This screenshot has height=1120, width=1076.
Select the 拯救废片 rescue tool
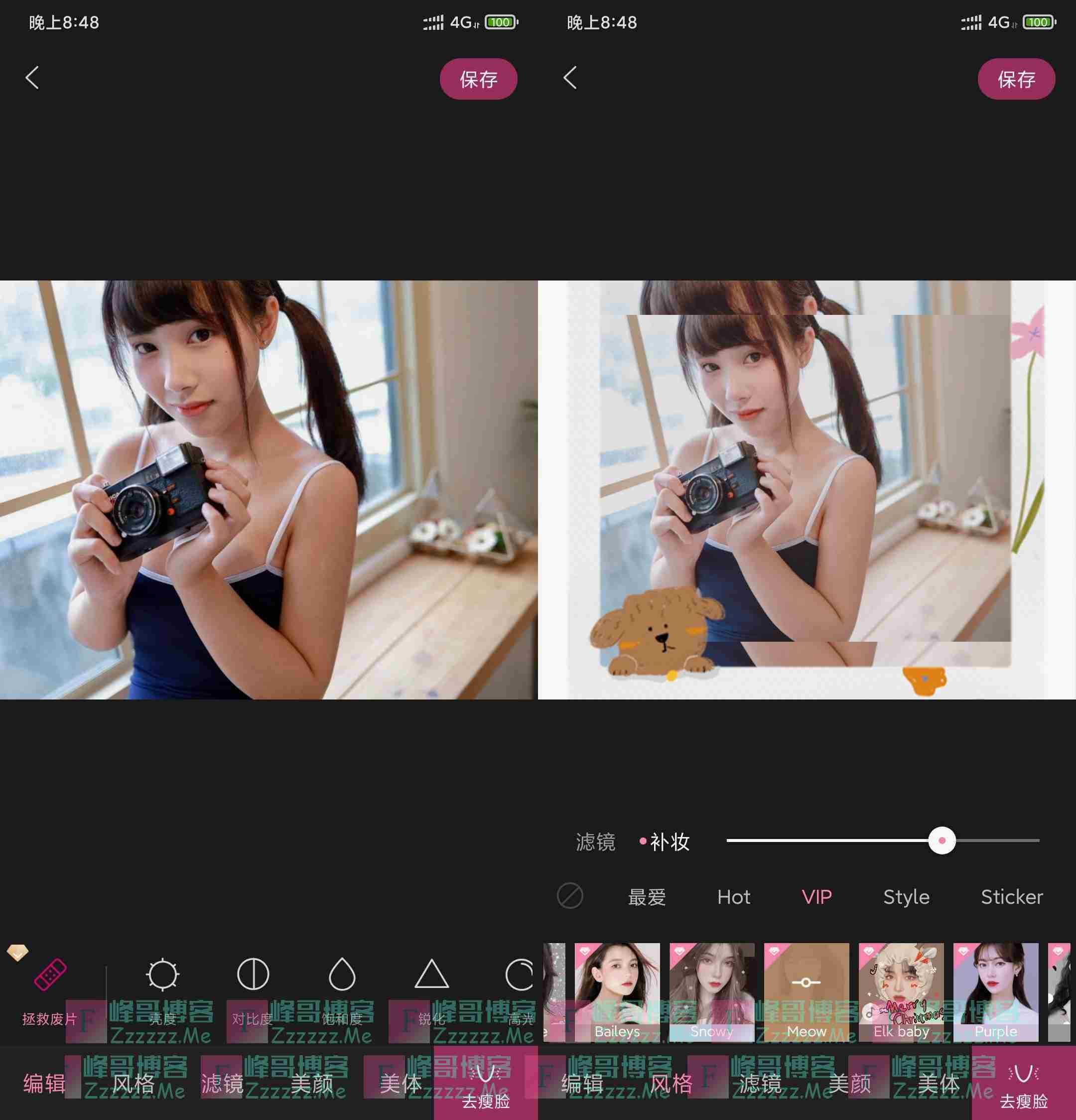(x=50, y=988)
